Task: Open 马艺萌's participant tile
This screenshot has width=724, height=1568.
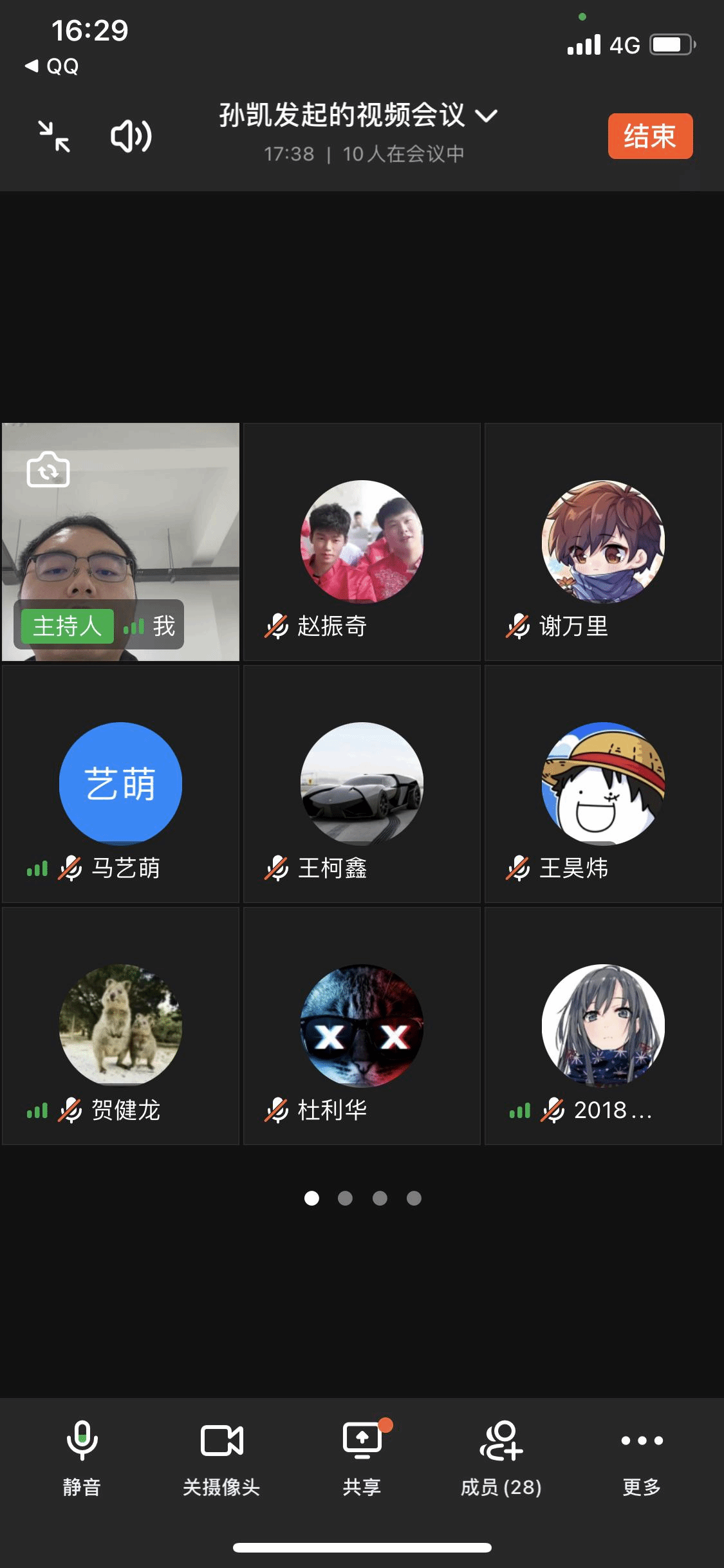Action: (120, 784)
